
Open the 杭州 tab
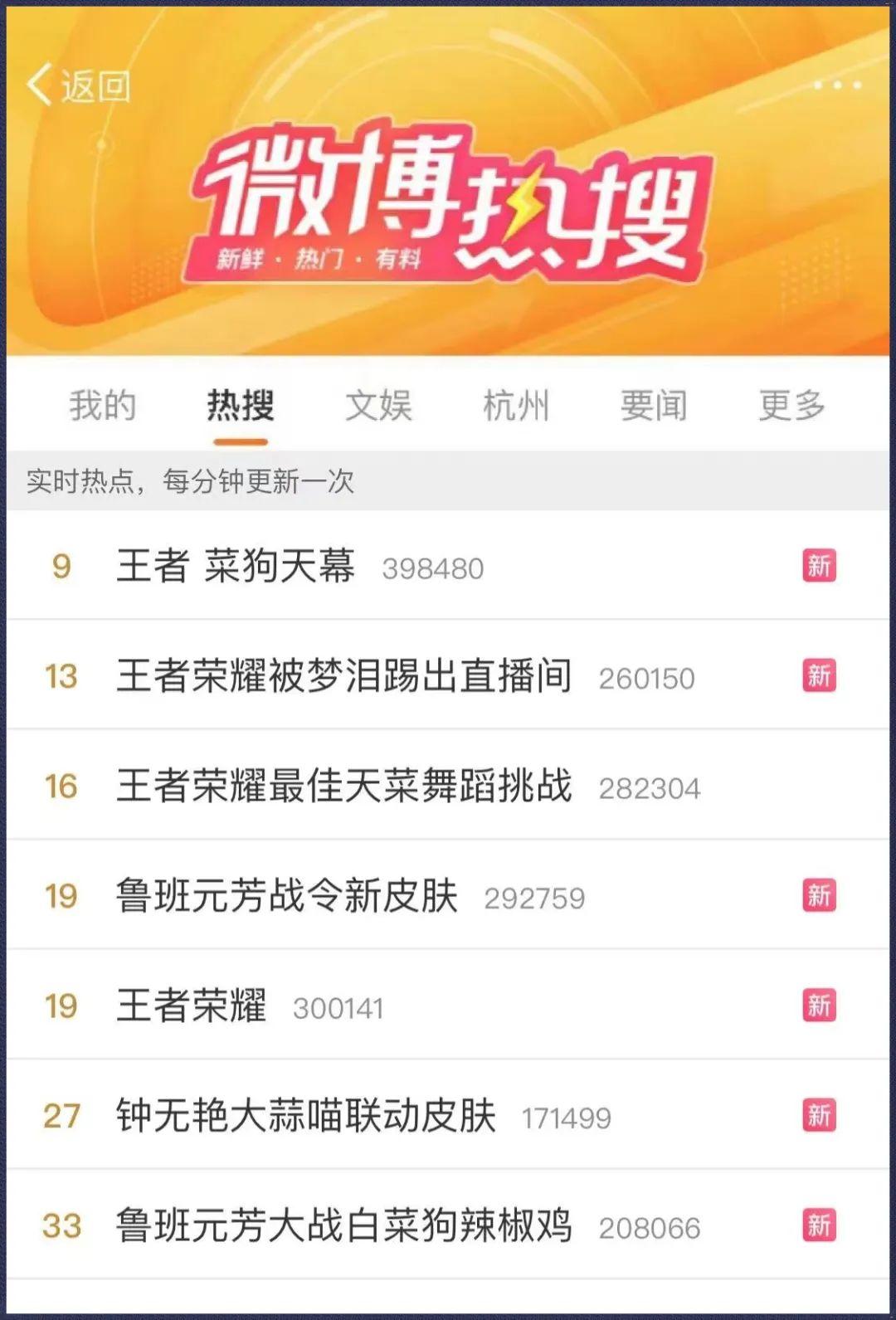pyautogui.click(x=516, y=406)
